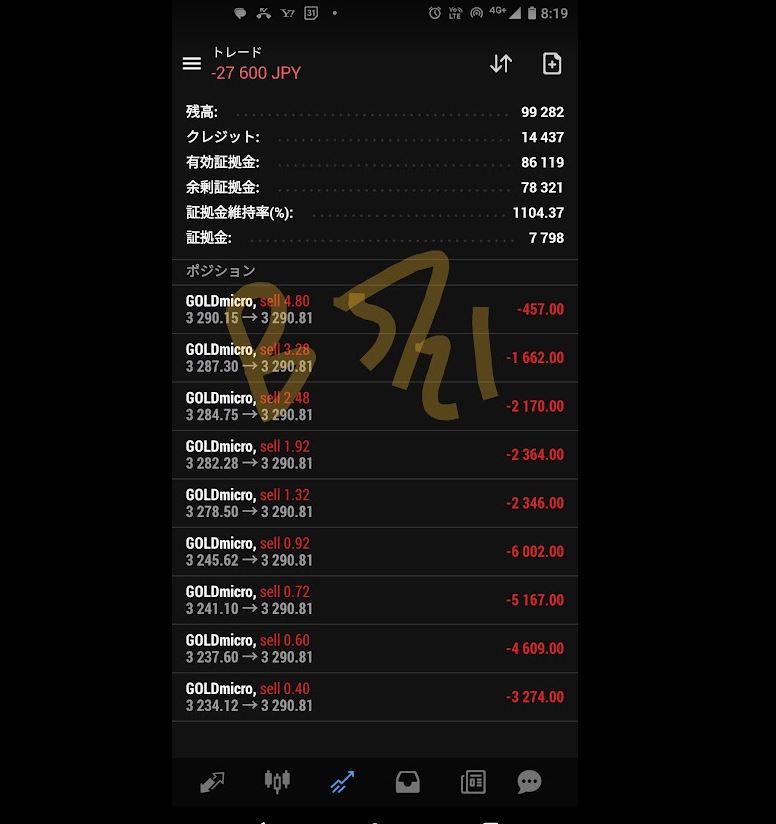
Task: Select the Trade tab
Action: coord(342,782)
